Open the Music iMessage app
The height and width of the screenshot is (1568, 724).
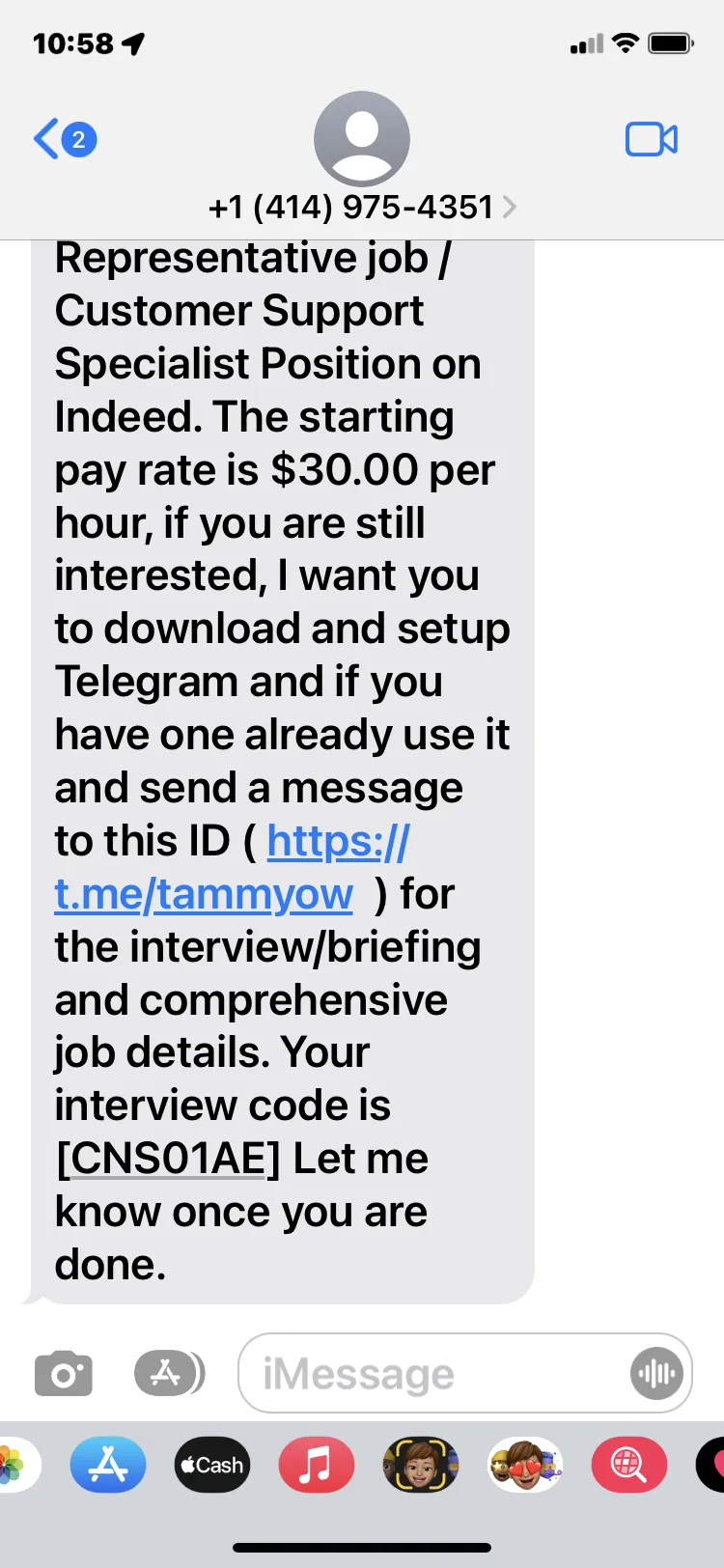click(x=317, y=1465)
